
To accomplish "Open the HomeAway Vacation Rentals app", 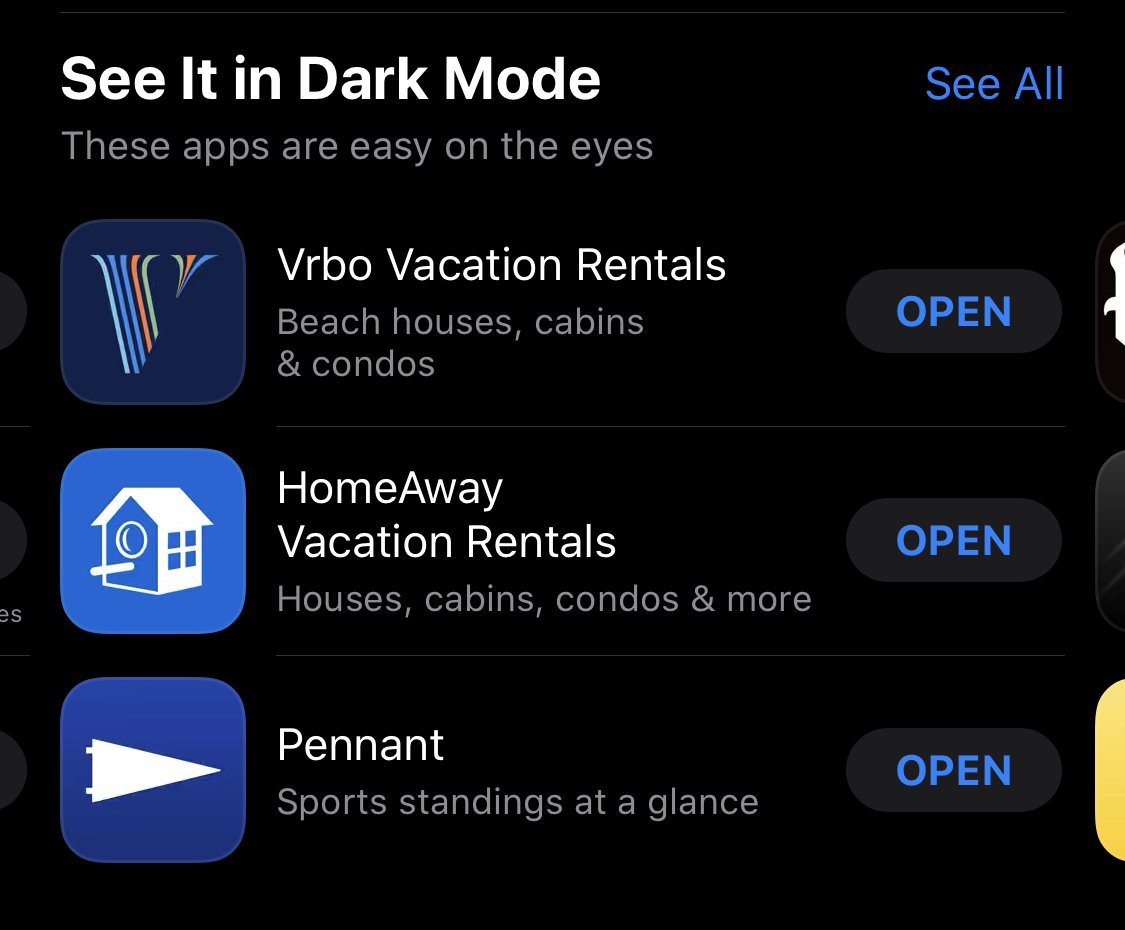I will [953, 541].
